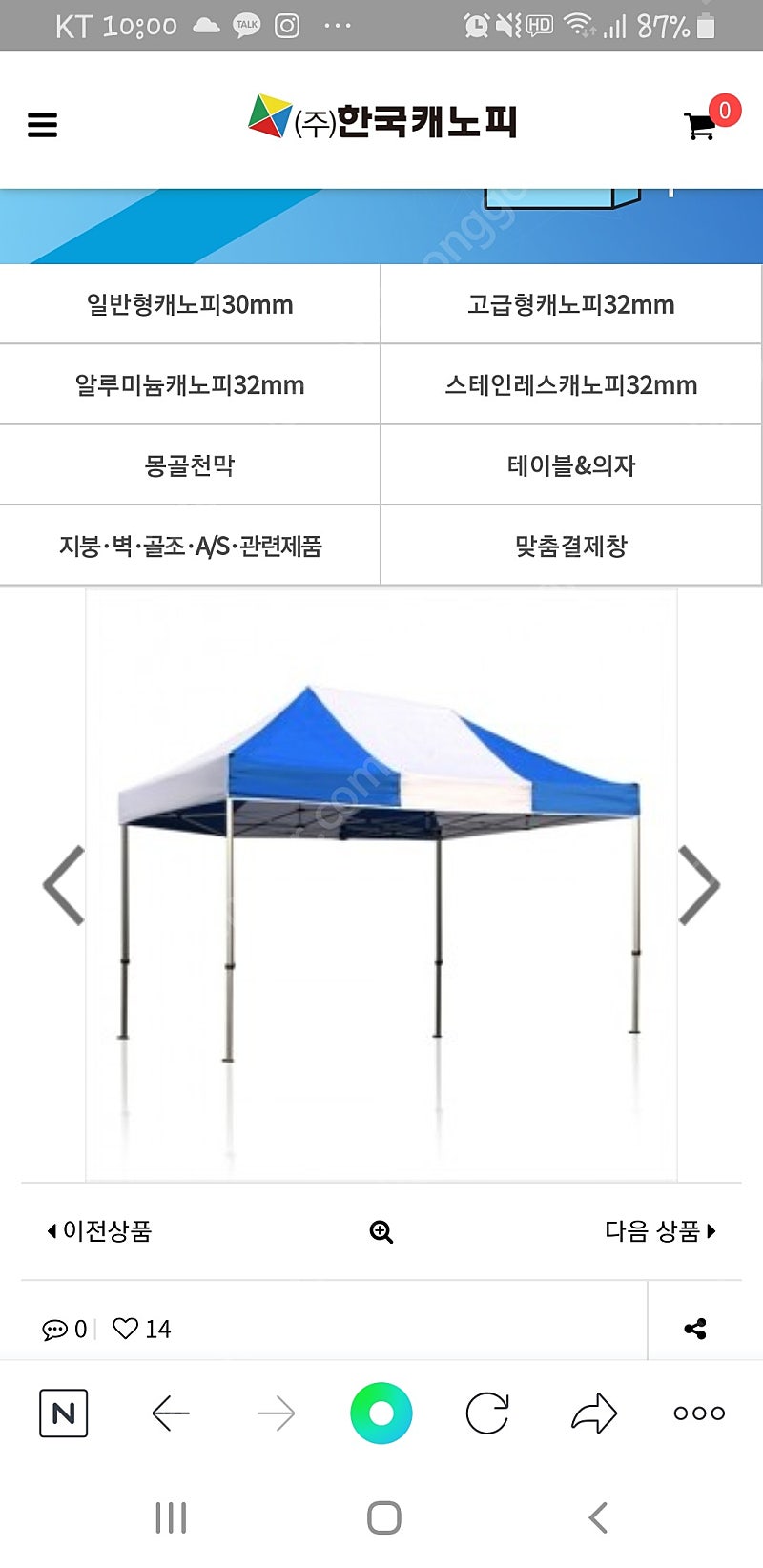This screenshot has height=1568, width=763.
Task: Share this product
Action: tap(695, 1329)
